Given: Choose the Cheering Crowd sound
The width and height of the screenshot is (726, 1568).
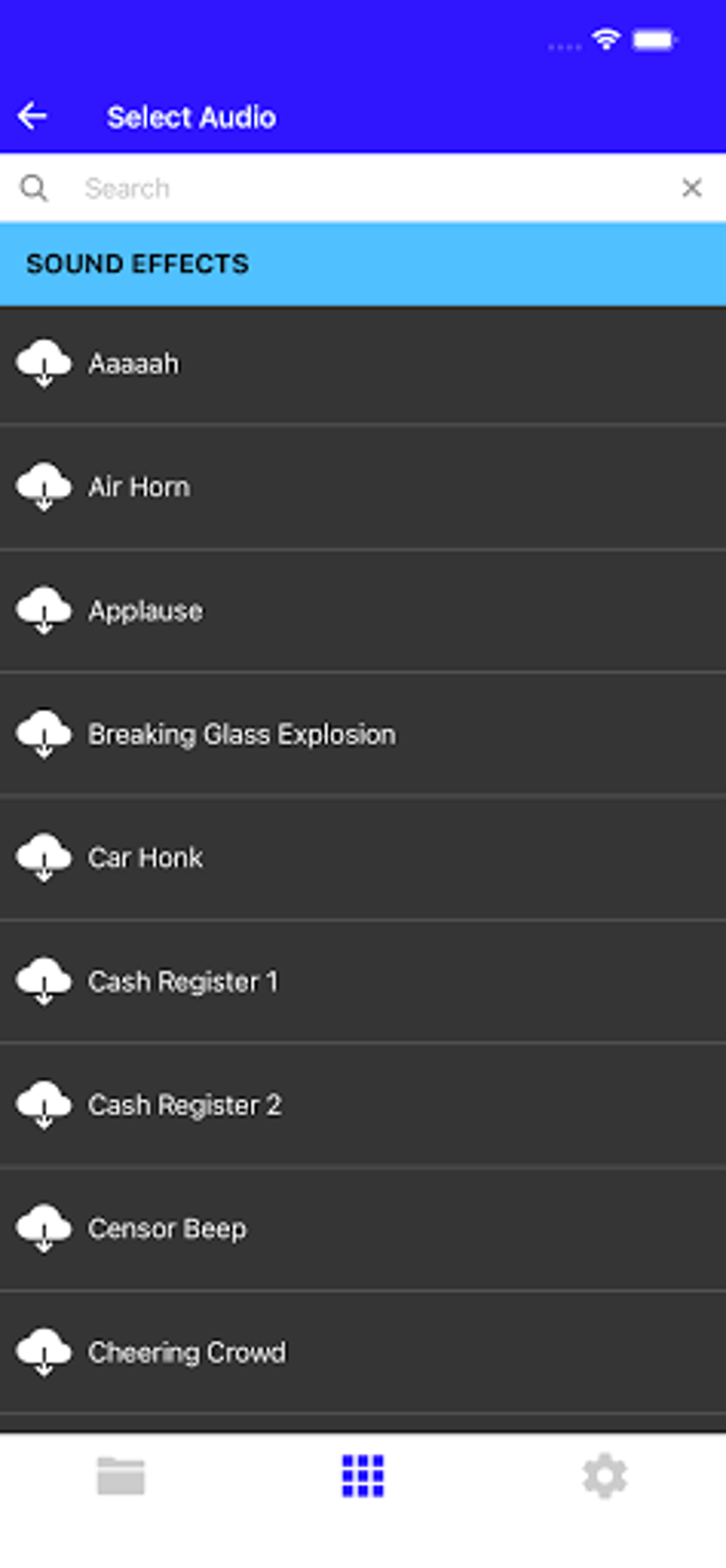Looking at the screenshot, I should [x=186, y=1352].
